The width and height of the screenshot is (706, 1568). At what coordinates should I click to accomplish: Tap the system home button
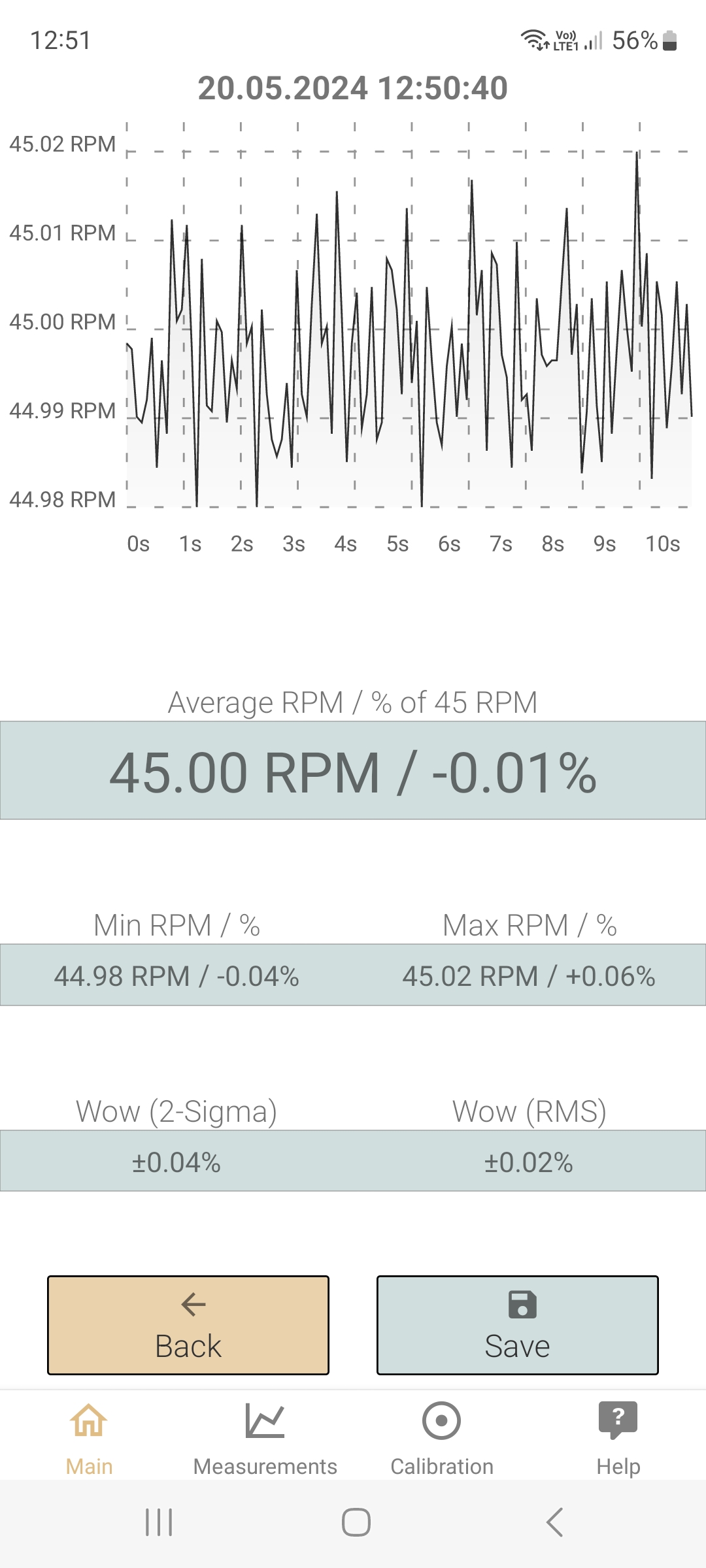pyautogui.click(x=356, y=1522)
